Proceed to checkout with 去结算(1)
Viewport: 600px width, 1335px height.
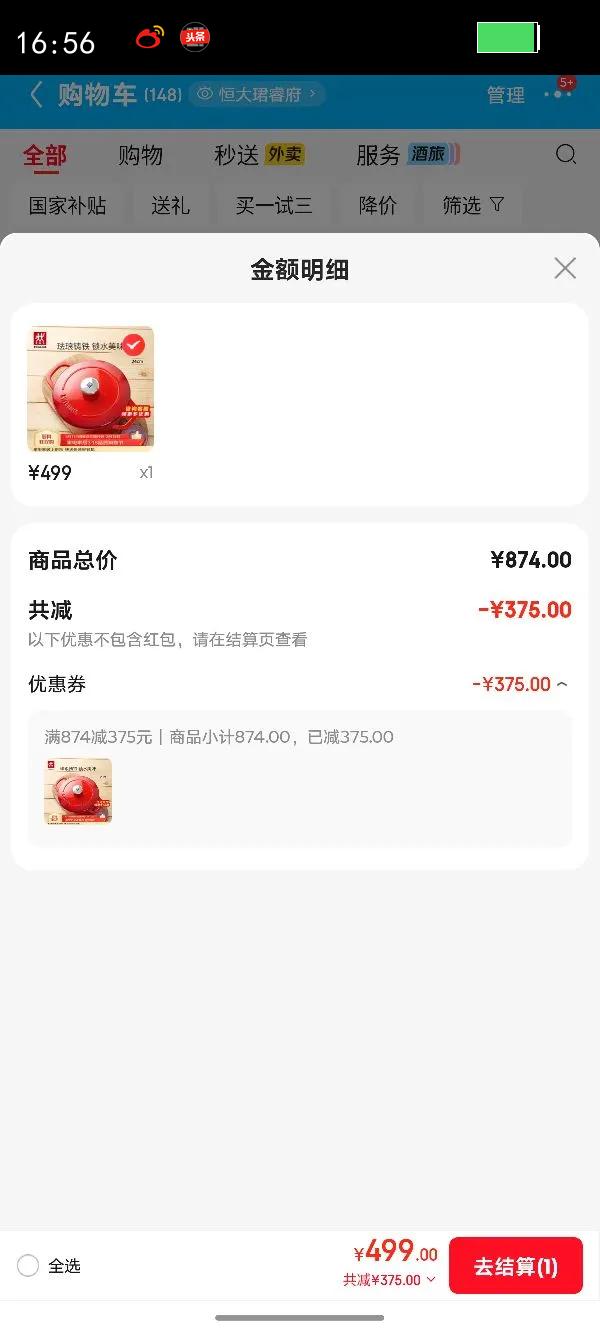(515, 1266)
